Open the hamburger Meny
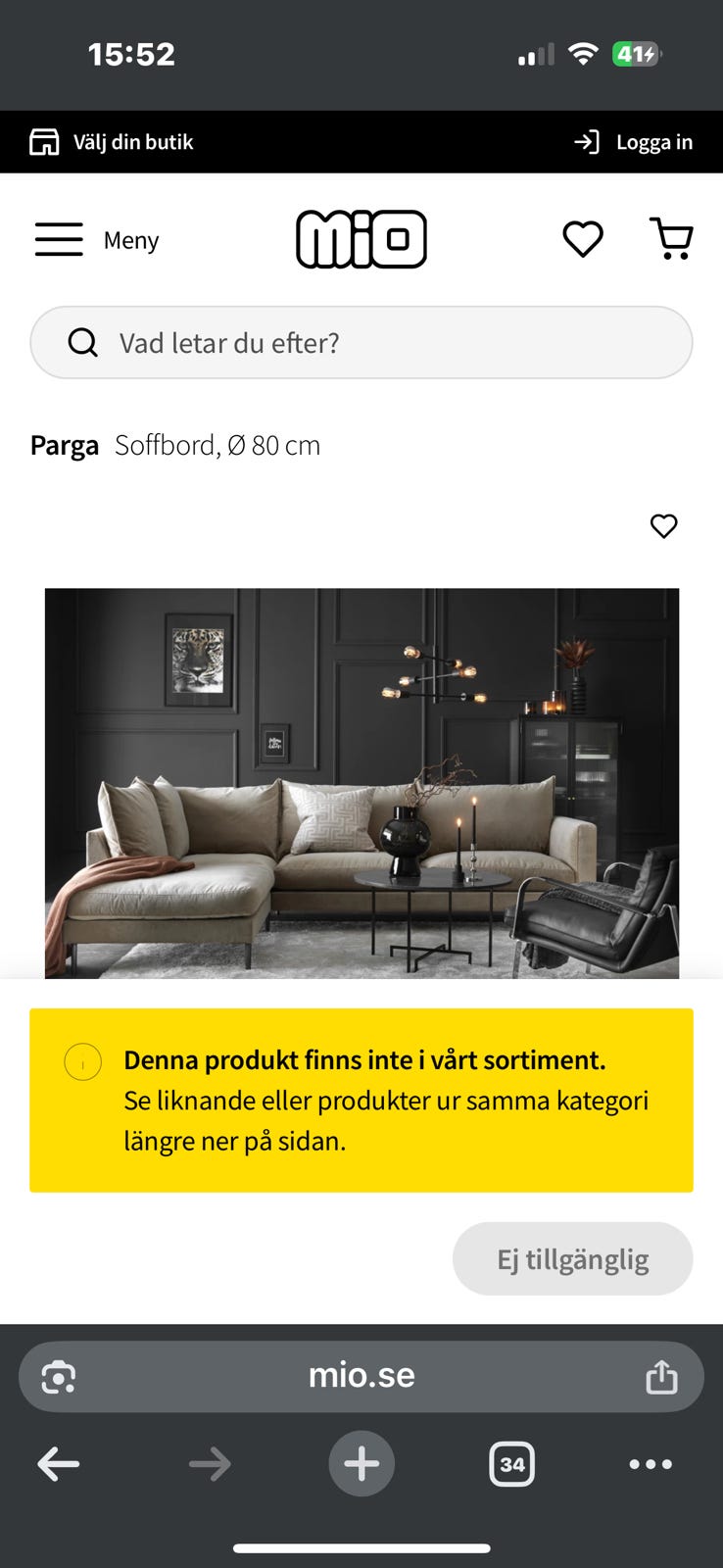The image size is (723, 1568). click(x=59, y=238)
